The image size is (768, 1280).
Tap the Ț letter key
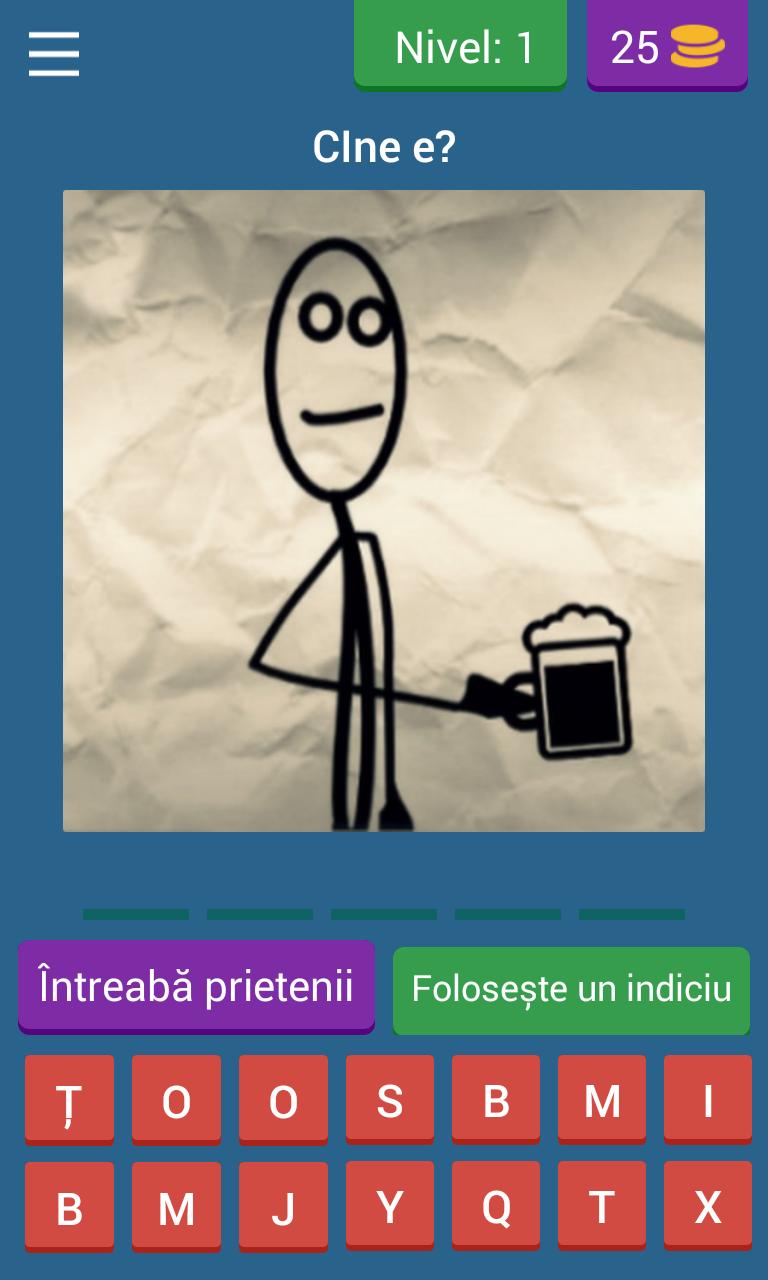(69, 1100)
